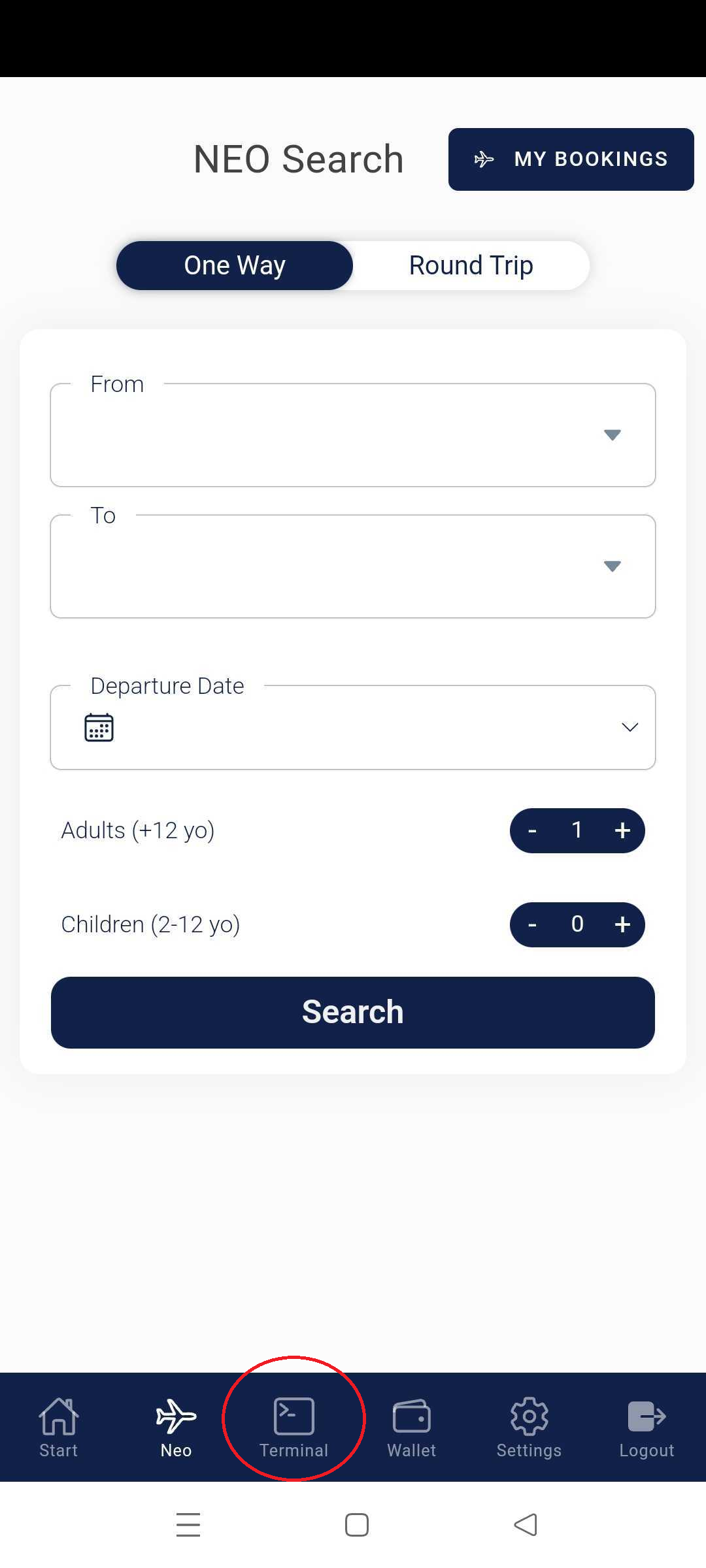This screenshot has width=706, height=1568.
Task: Open the To destination dropdown
Action: (x=613, y=566)
